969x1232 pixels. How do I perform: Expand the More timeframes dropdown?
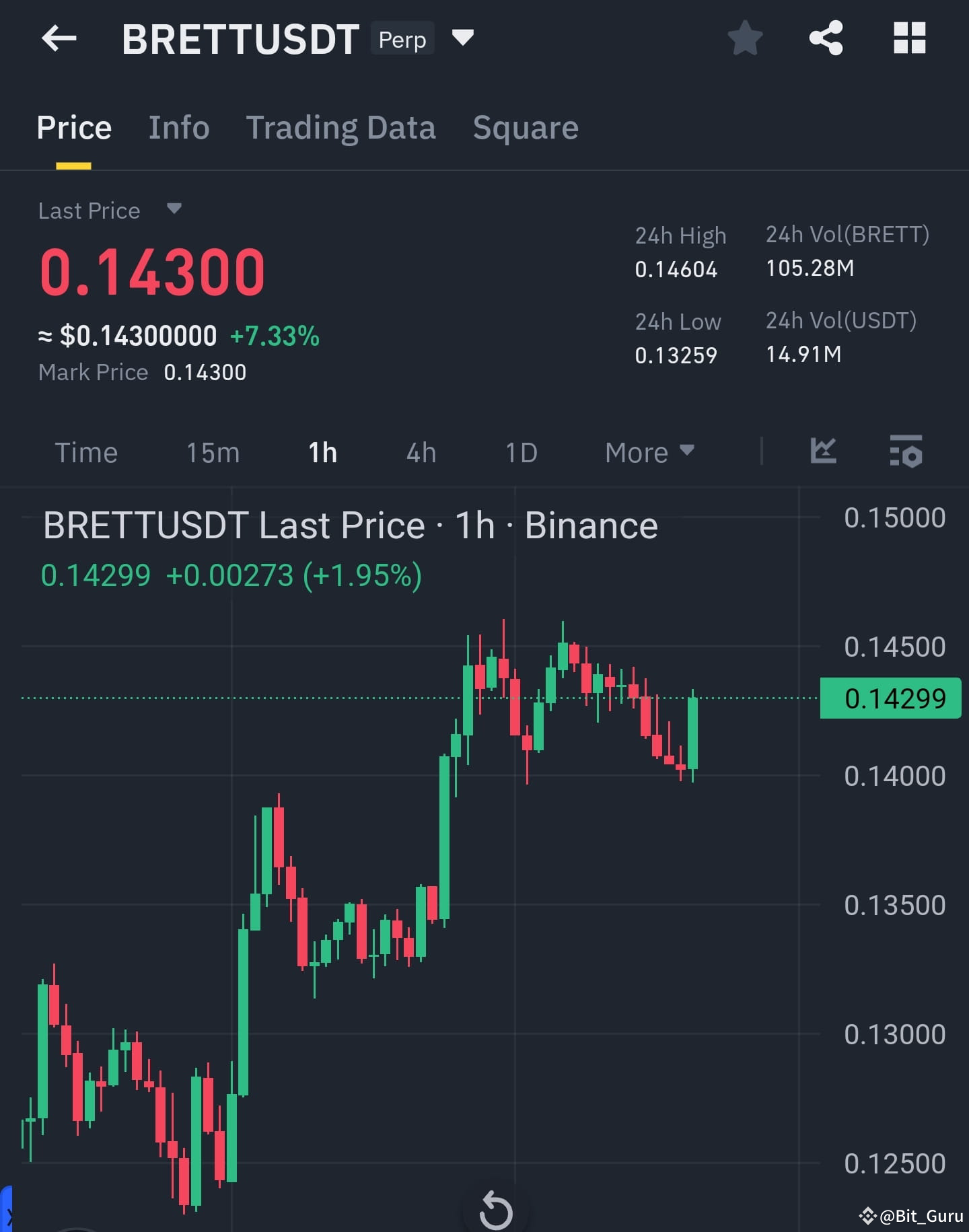647,451
